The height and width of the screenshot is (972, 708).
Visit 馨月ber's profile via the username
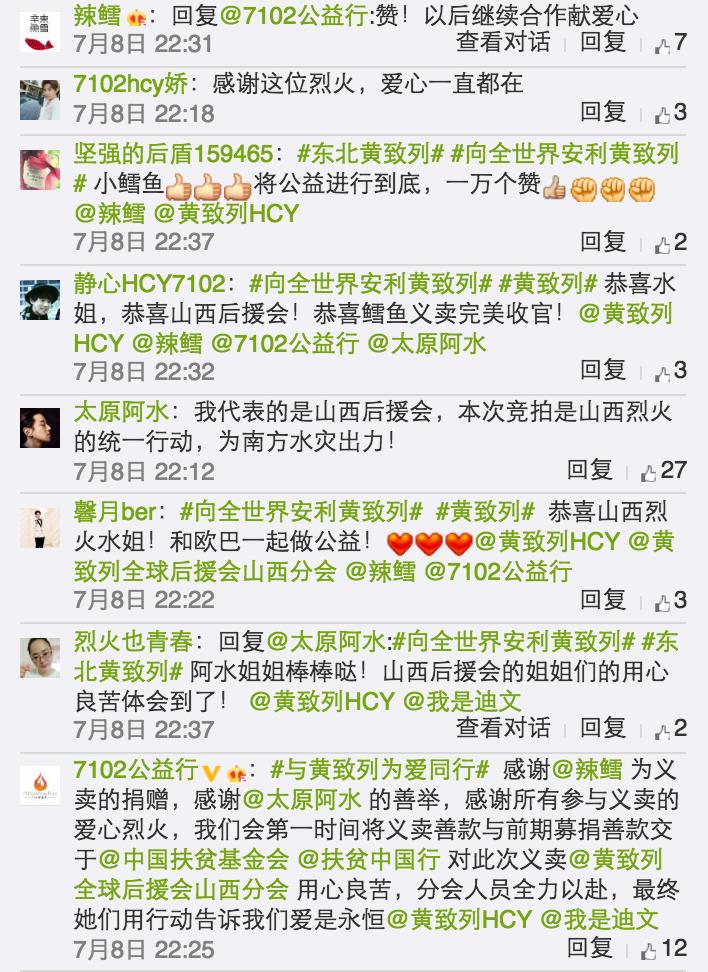(114, 511)
